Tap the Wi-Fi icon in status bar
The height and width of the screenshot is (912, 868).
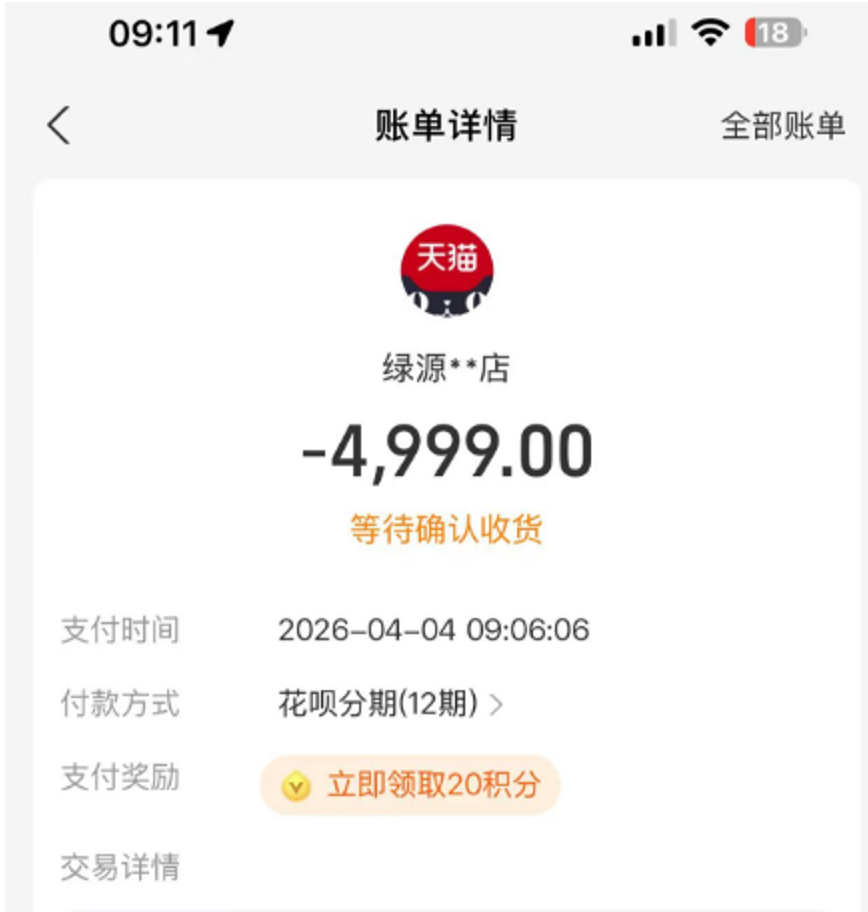point(712,33)
